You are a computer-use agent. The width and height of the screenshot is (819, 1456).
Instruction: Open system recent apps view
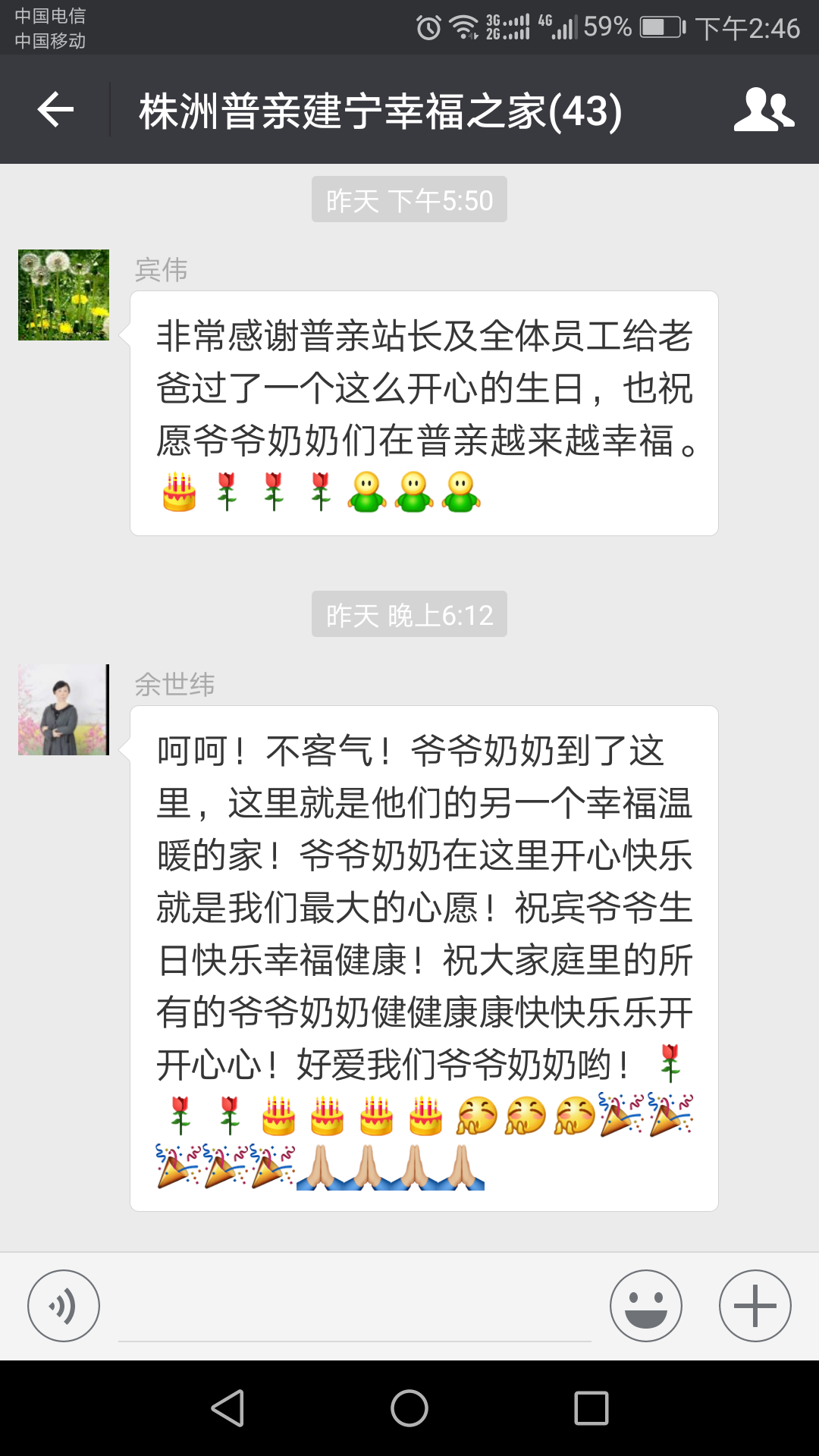(x=591, y=1408)
